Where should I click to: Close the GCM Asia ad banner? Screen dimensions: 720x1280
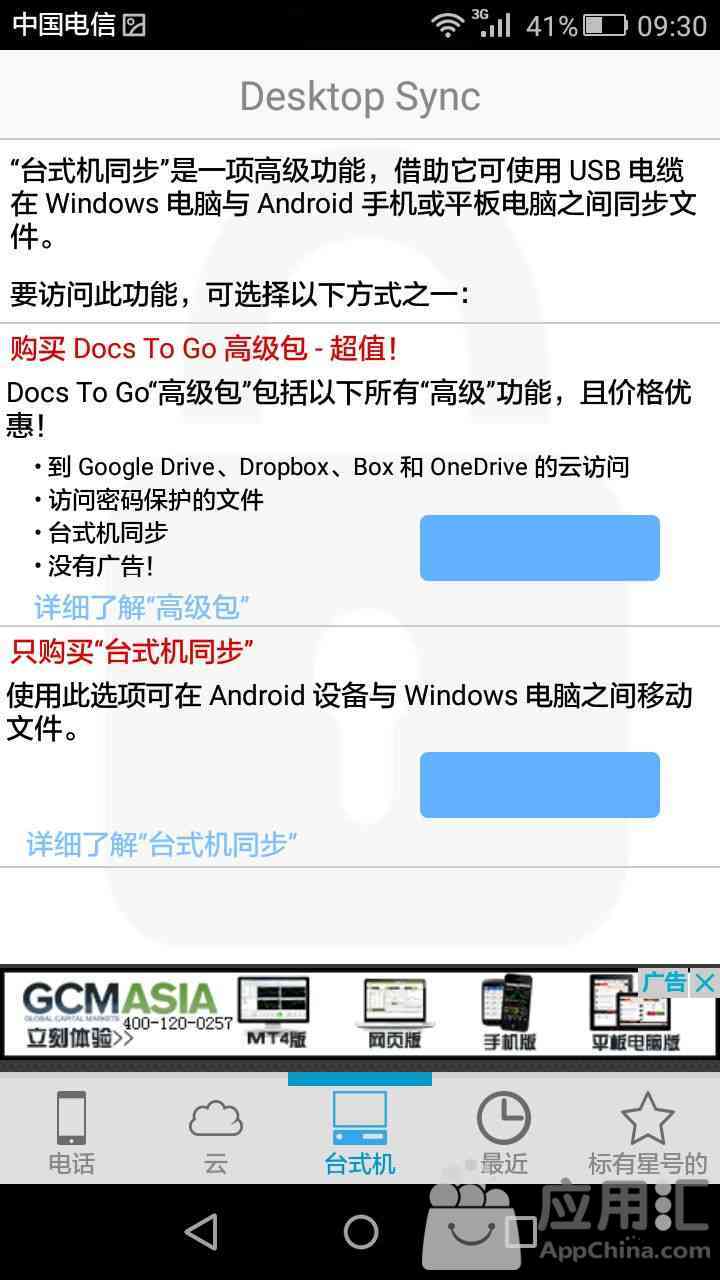705,983
